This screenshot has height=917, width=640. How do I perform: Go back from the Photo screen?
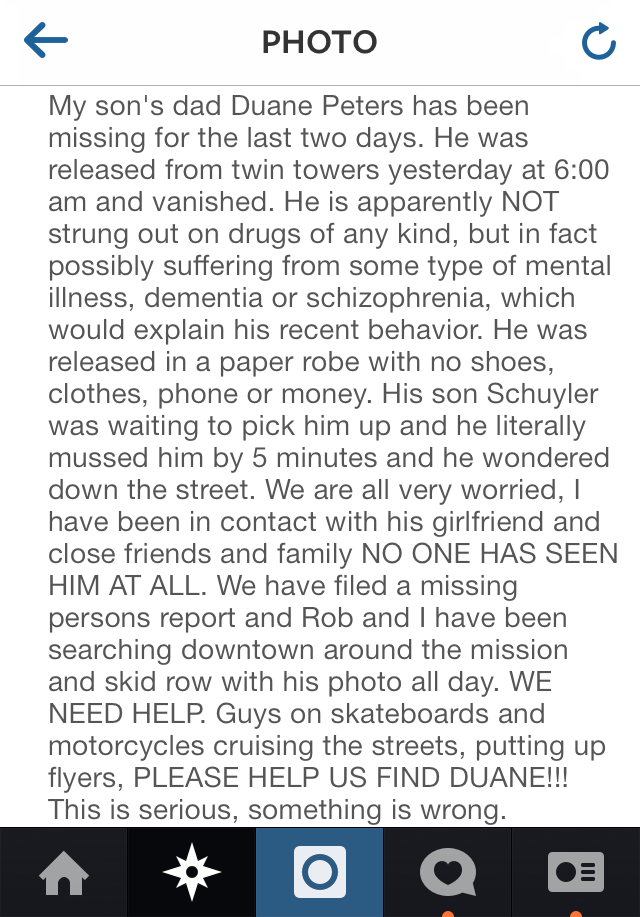point(46,41)
